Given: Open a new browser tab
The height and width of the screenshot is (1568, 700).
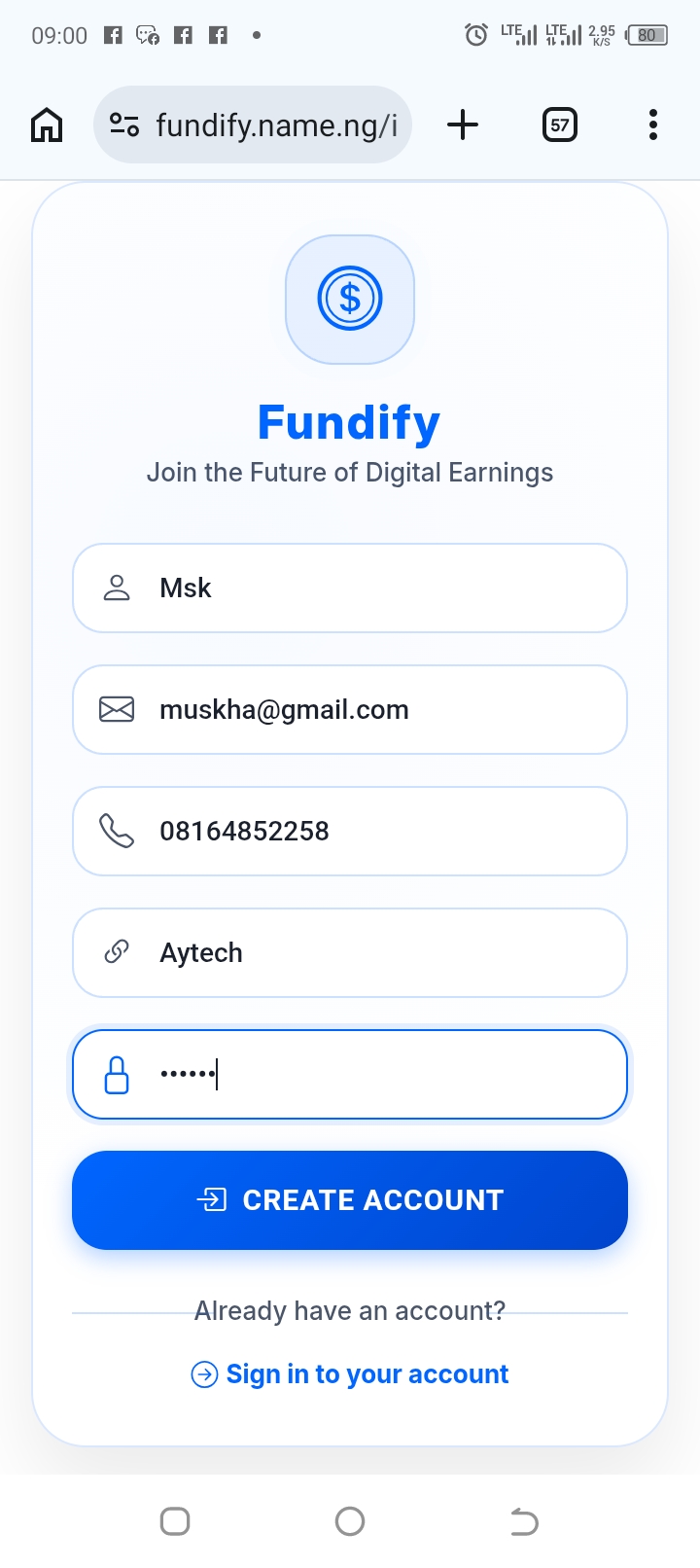Looking at the screenshot, I should [x=463, y=125].
